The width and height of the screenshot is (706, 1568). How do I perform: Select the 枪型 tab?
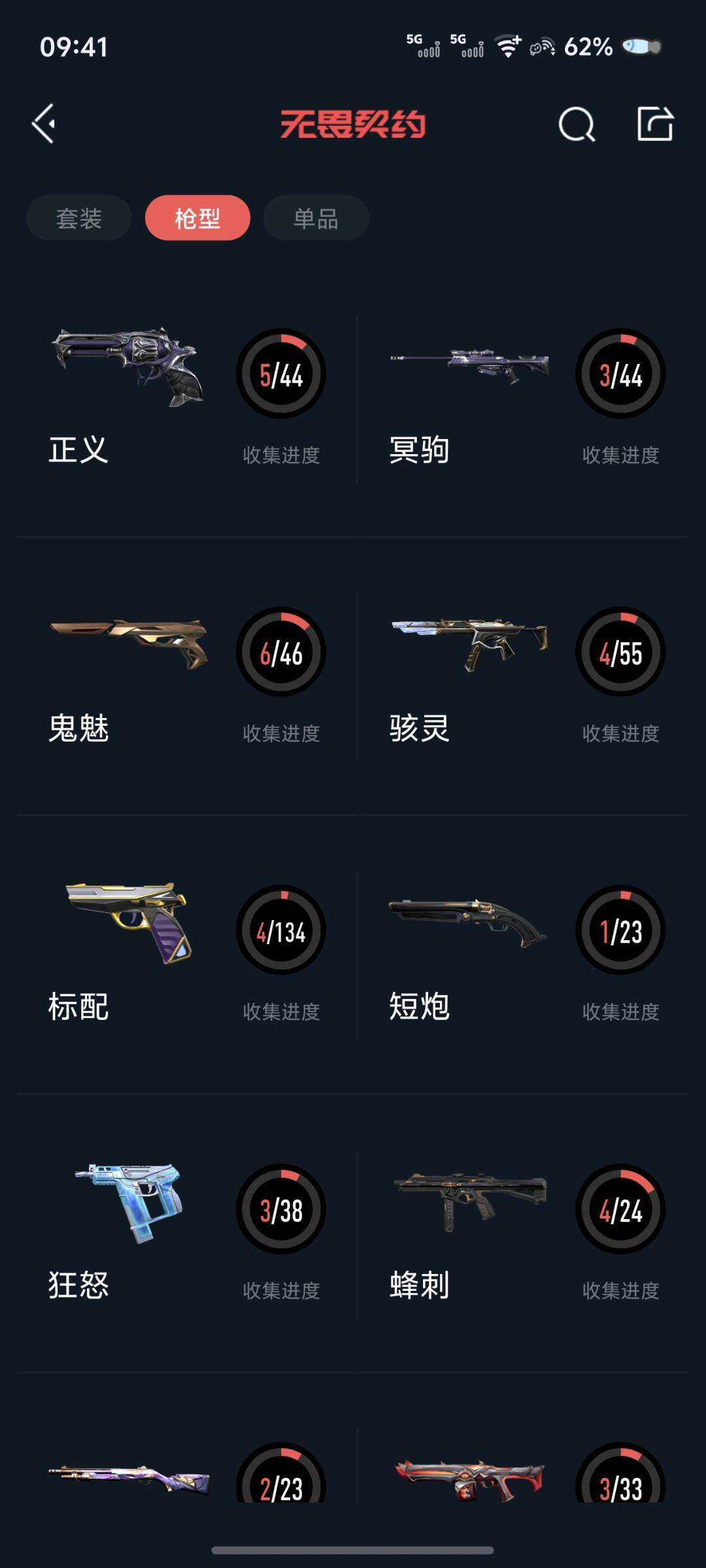(x=197, y=218)
